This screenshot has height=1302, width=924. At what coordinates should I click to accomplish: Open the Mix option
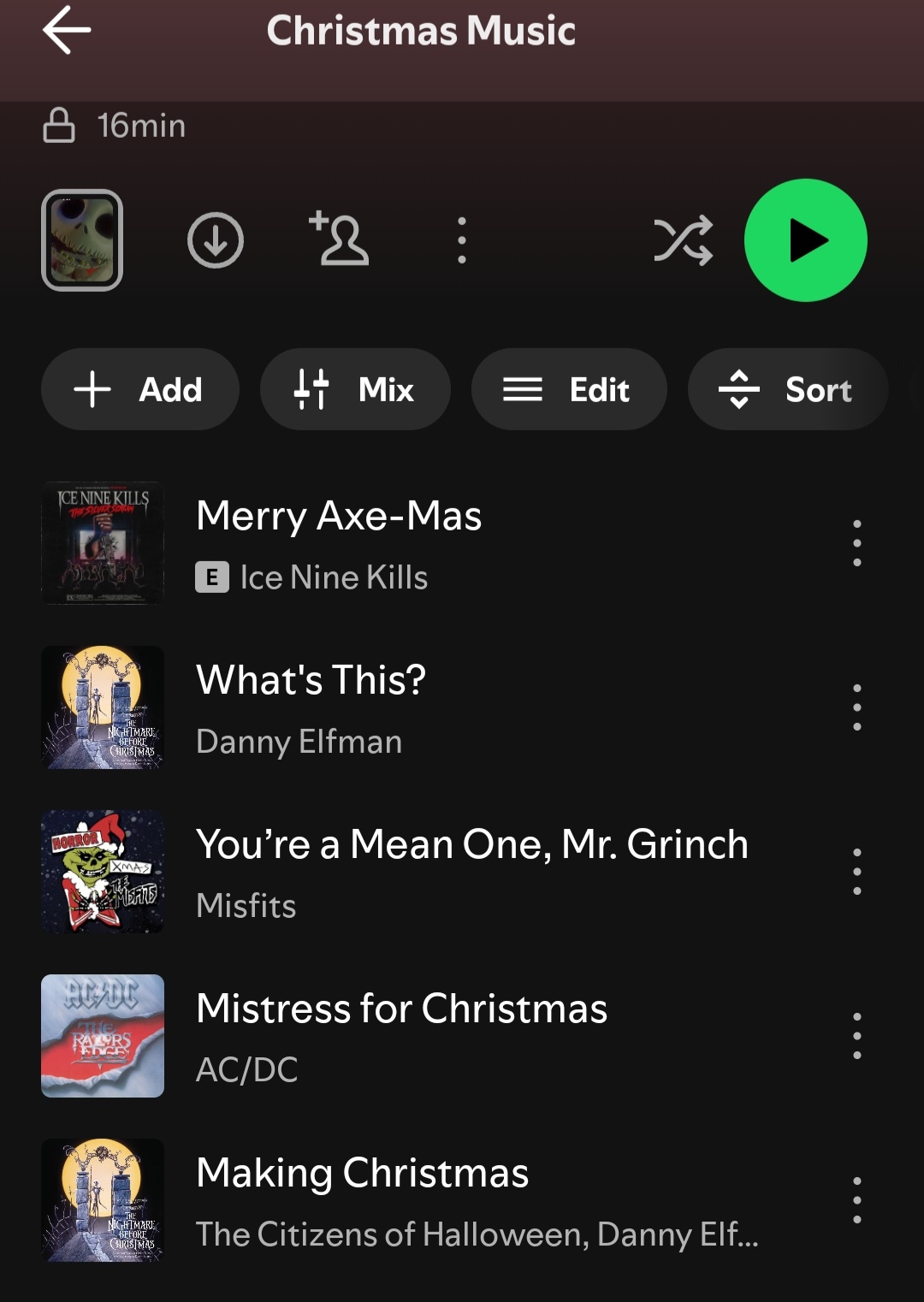tap(355, 390)
